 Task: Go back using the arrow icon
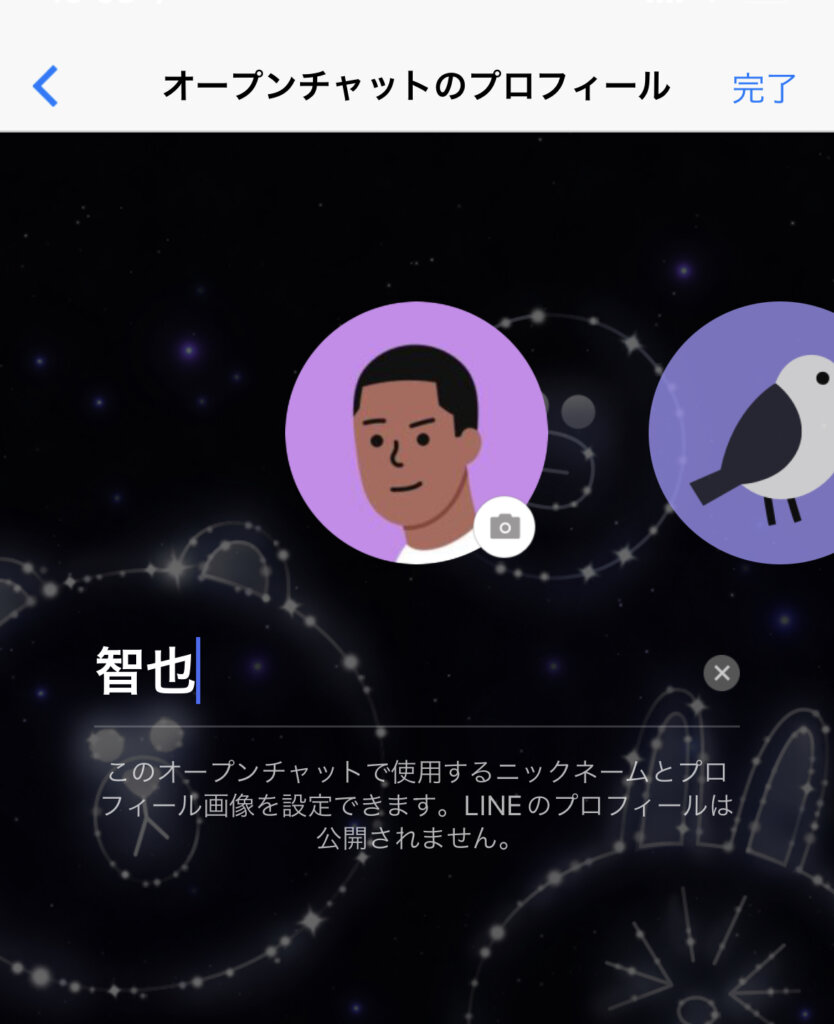(x=46, y=87)
